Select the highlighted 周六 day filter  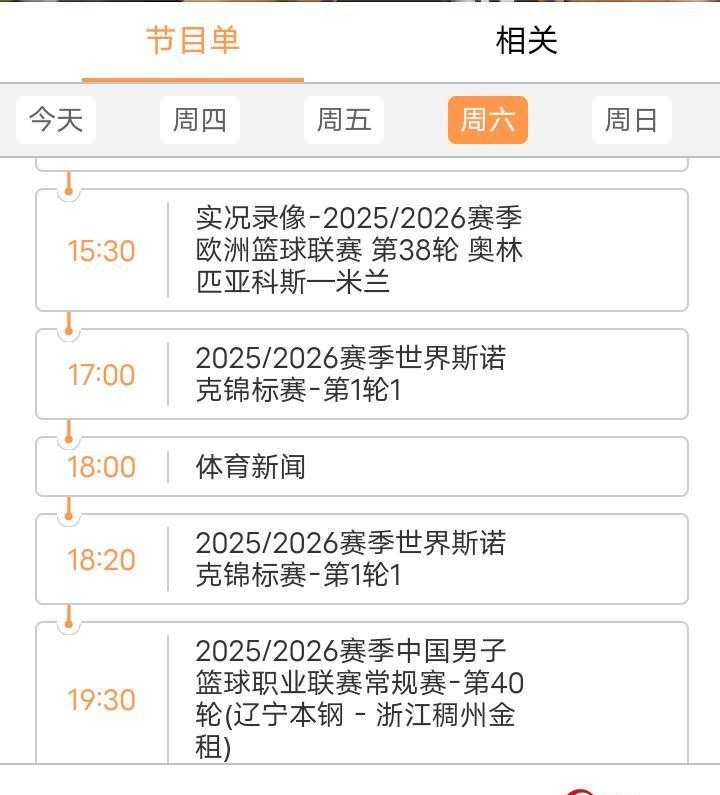pos(487,120)
